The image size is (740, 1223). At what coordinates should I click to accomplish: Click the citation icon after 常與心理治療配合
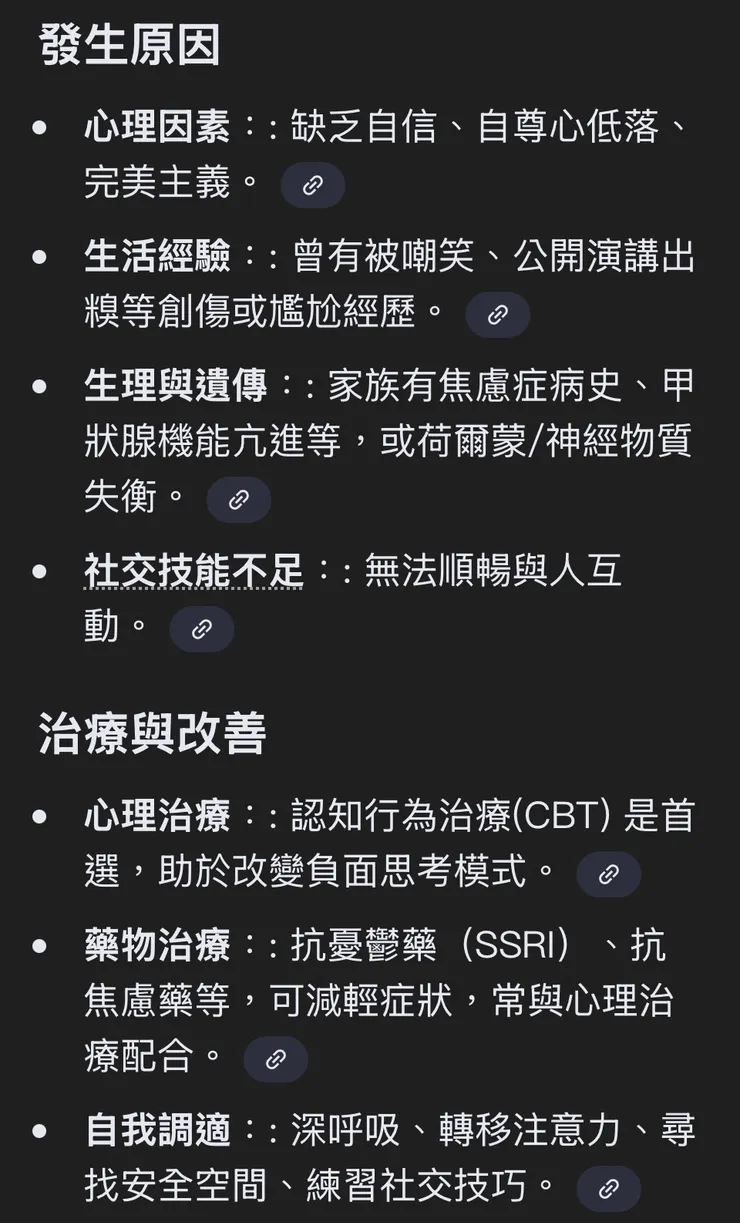pos(276,1058)
